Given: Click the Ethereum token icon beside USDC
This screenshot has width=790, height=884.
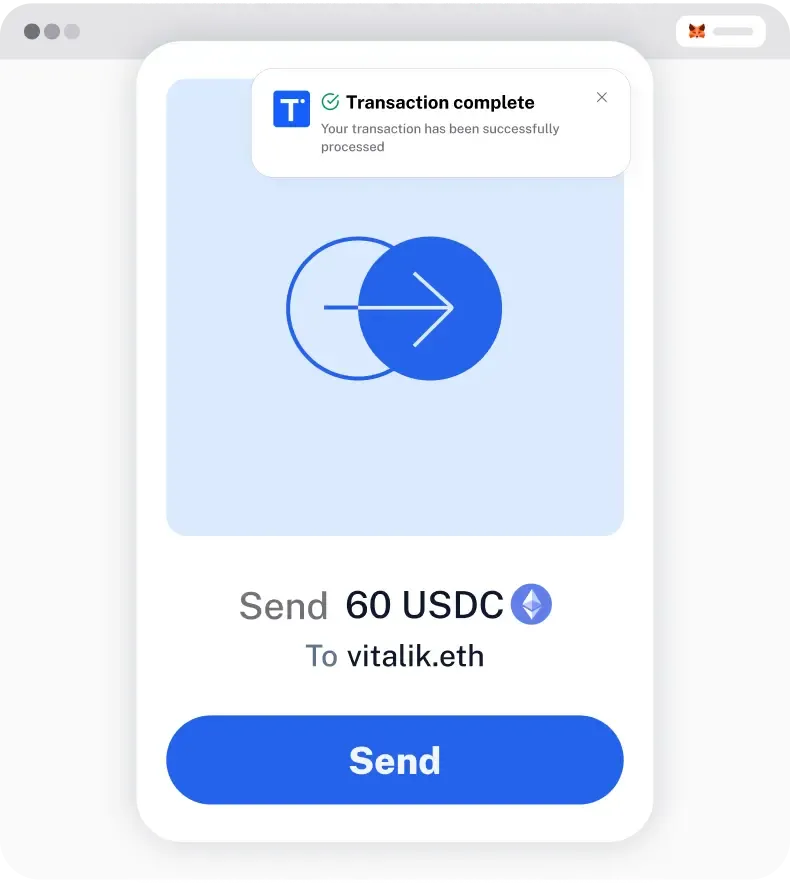Looking at the screenshot, I should [531, 604].
